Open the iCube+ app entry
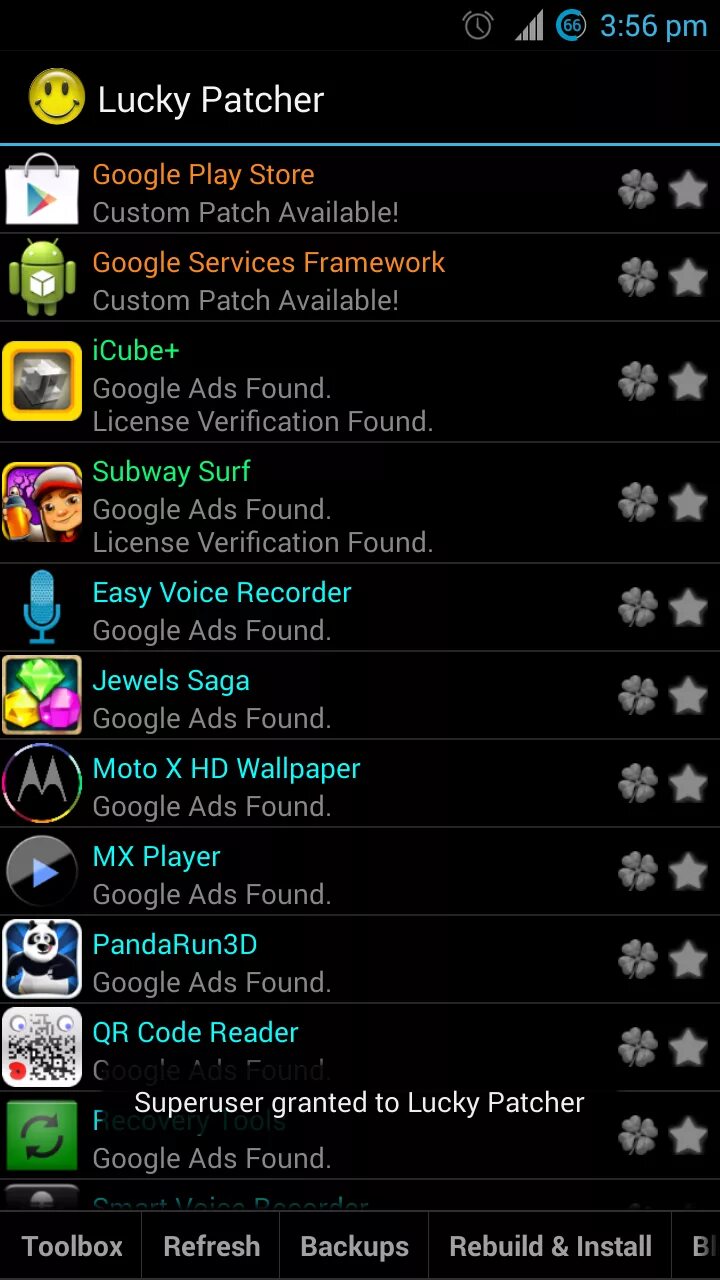 [360, 382]
